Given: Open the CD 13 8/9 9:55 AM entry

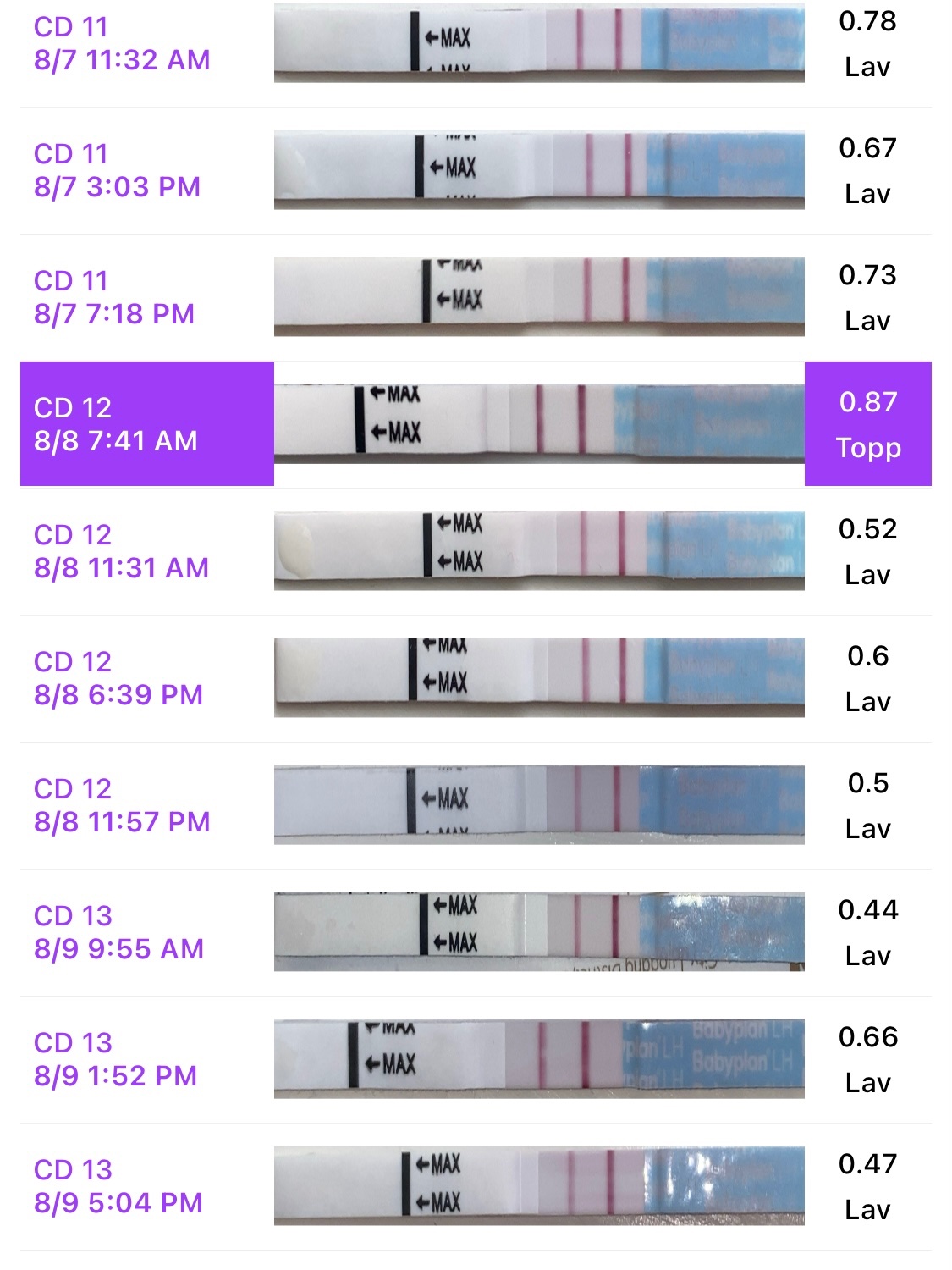Looking at the screenshot, I should (118, 933).
